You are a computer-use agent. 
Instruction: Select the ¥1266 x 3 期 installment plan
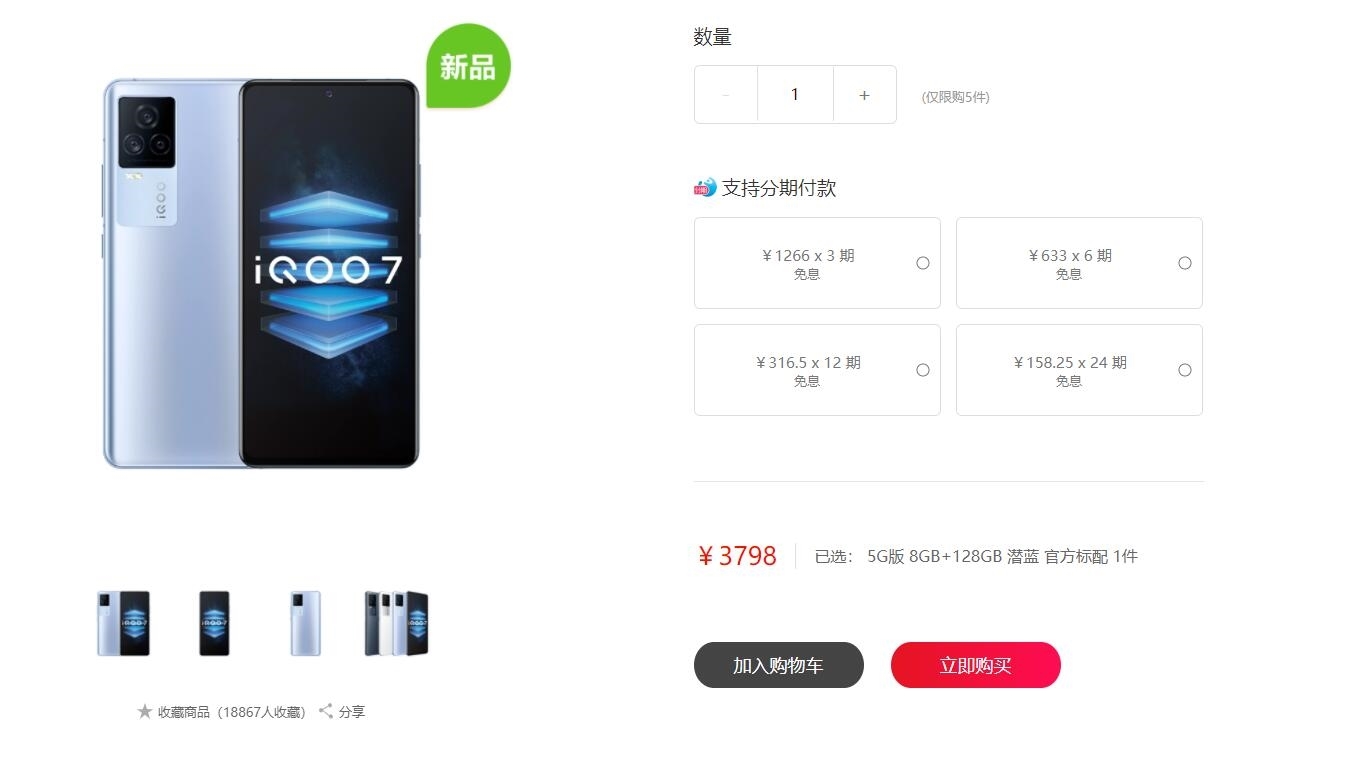pyautogui.click(x=817, y=263)
